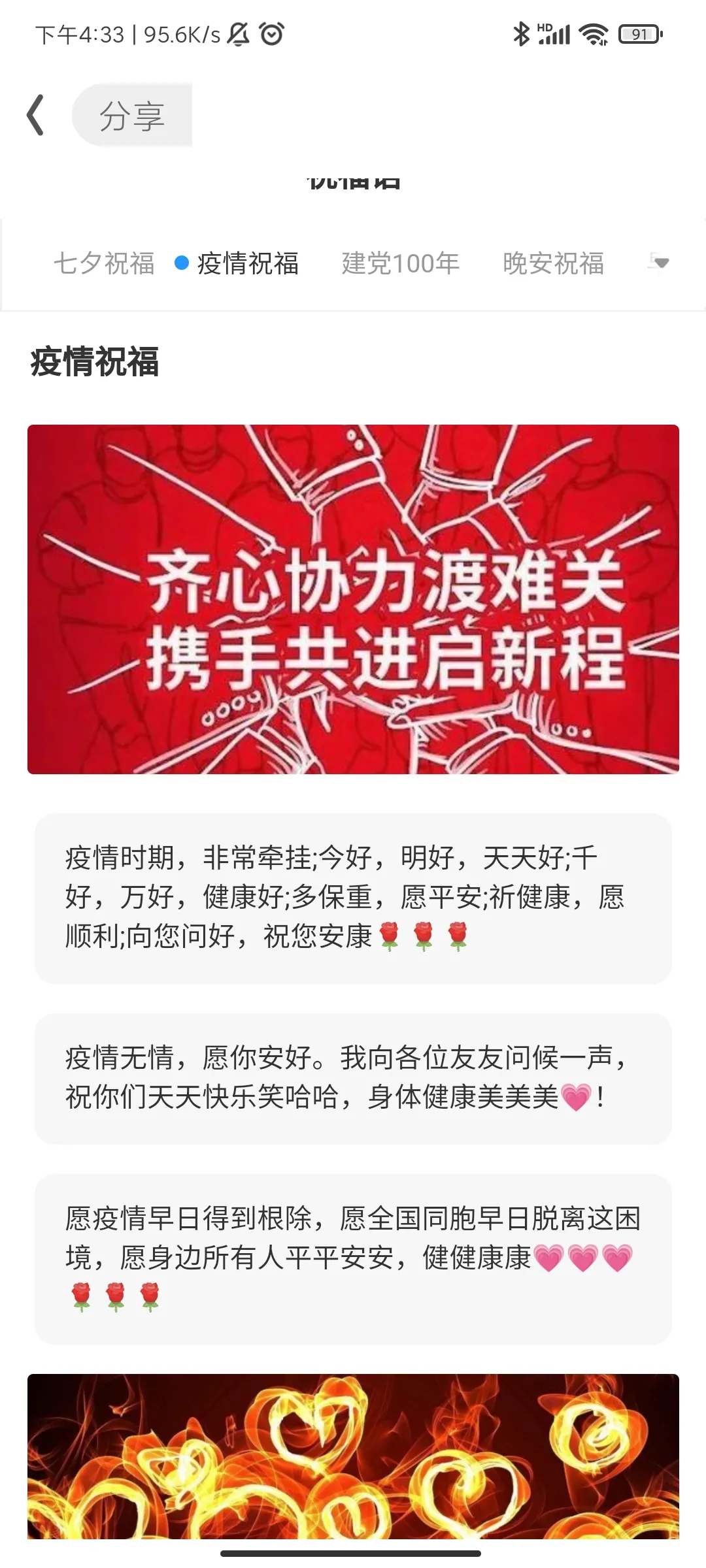Switch to the 七夕祝福 tab

click(x=104, y=263)
